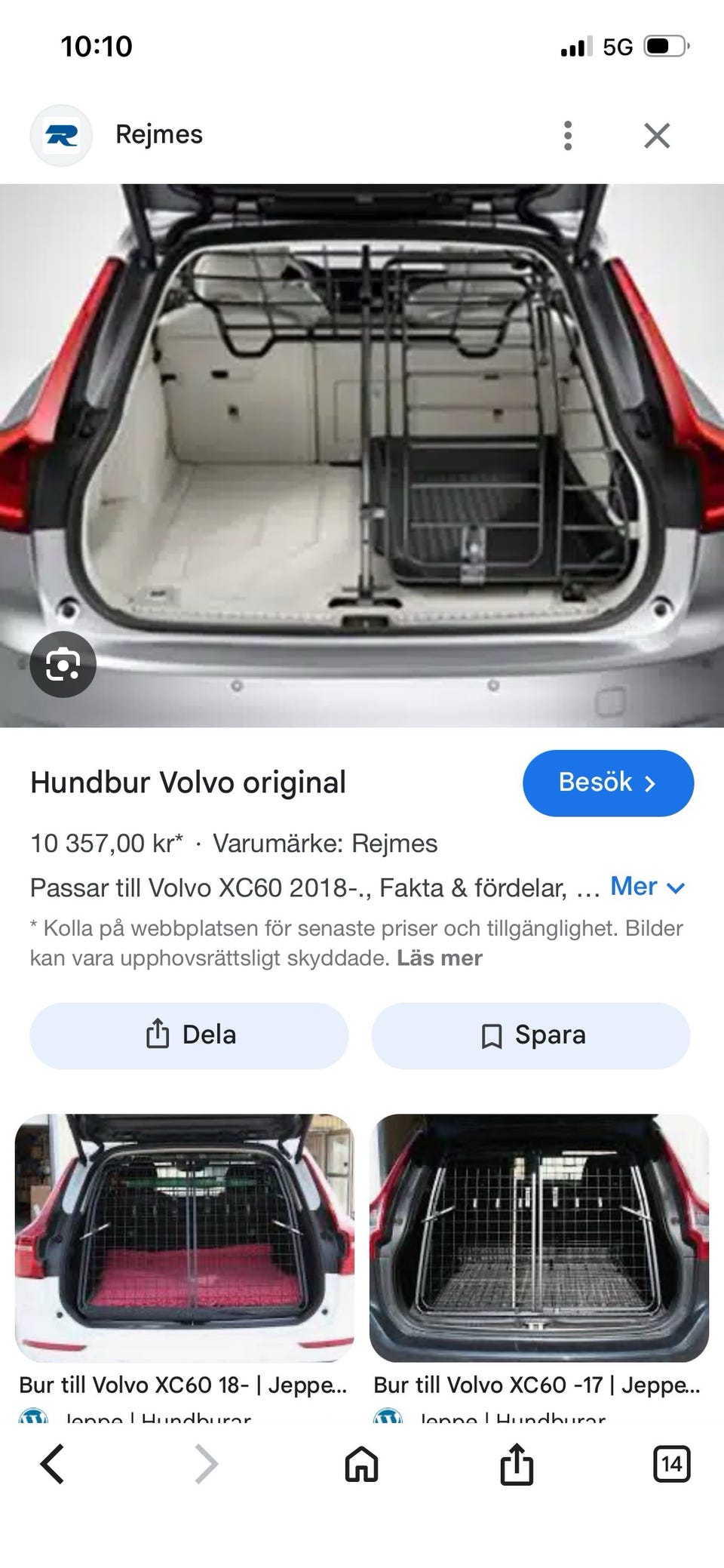This screenshot has width=724, height=1568.
Task: Share this result with Dela
Action: (189, 1035)
